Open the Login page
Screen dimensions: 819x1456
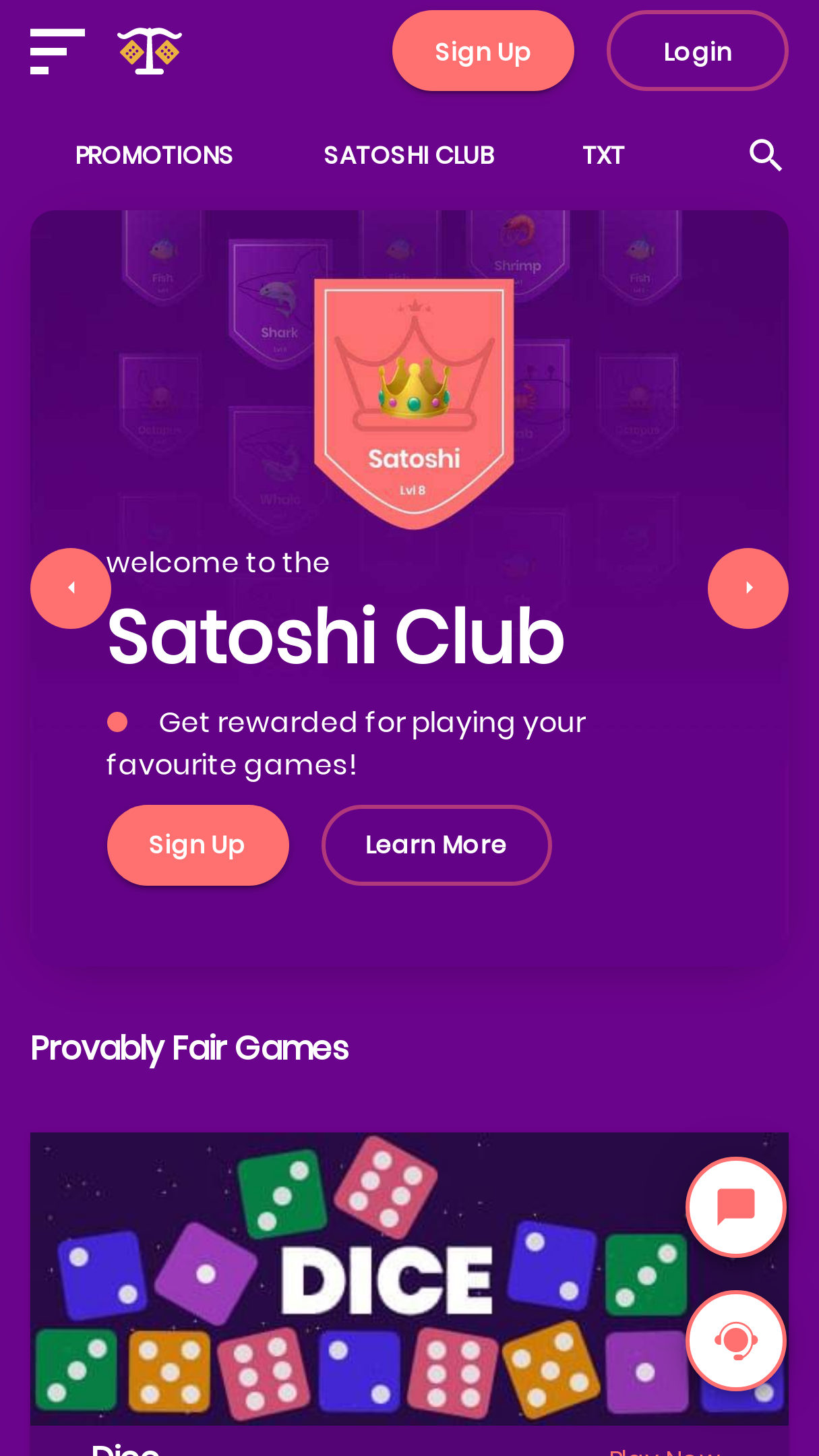click(698, 51)
